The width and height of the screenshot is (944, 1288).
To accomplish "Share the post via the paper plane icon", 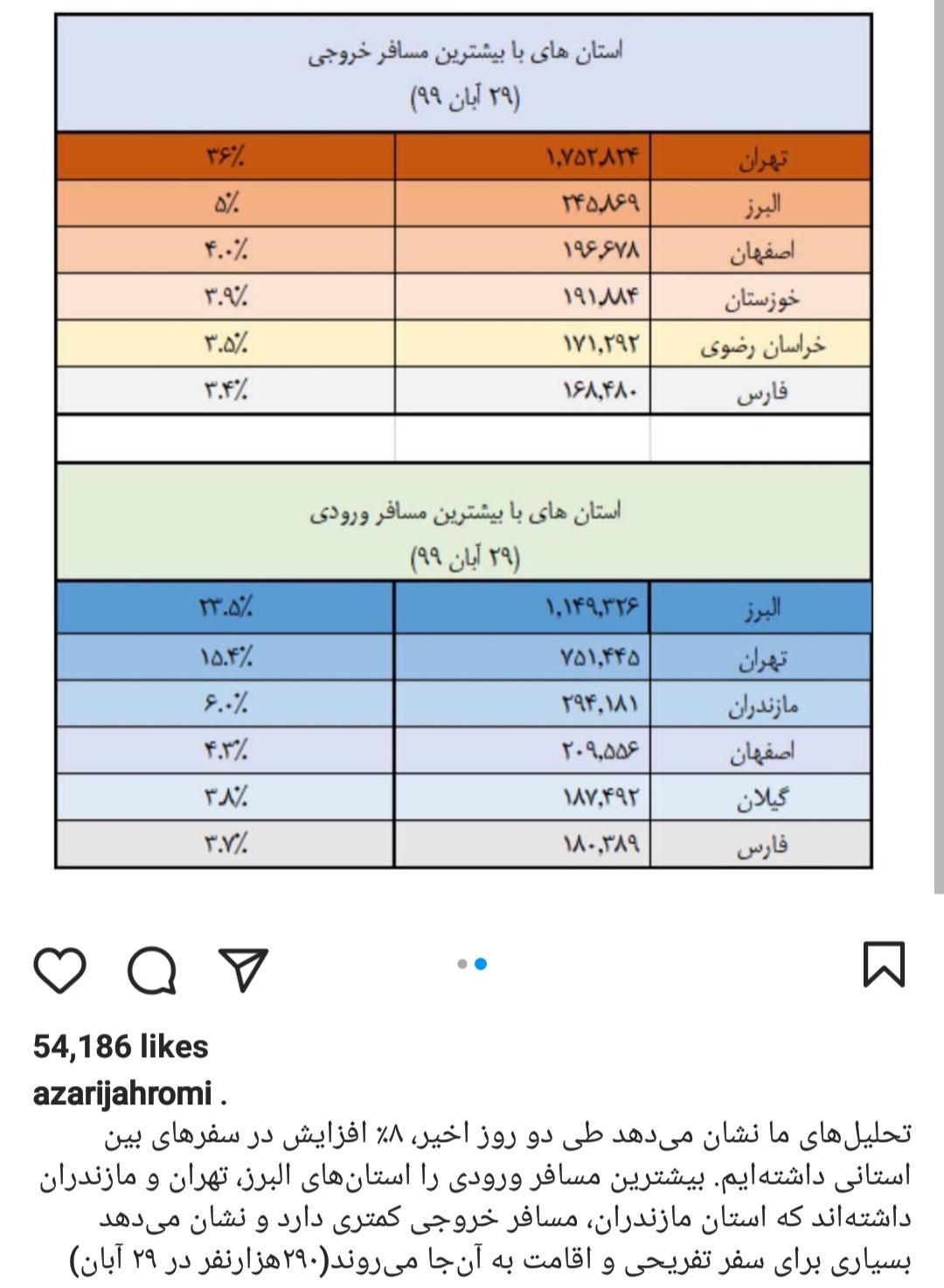I will pos(244,969).
